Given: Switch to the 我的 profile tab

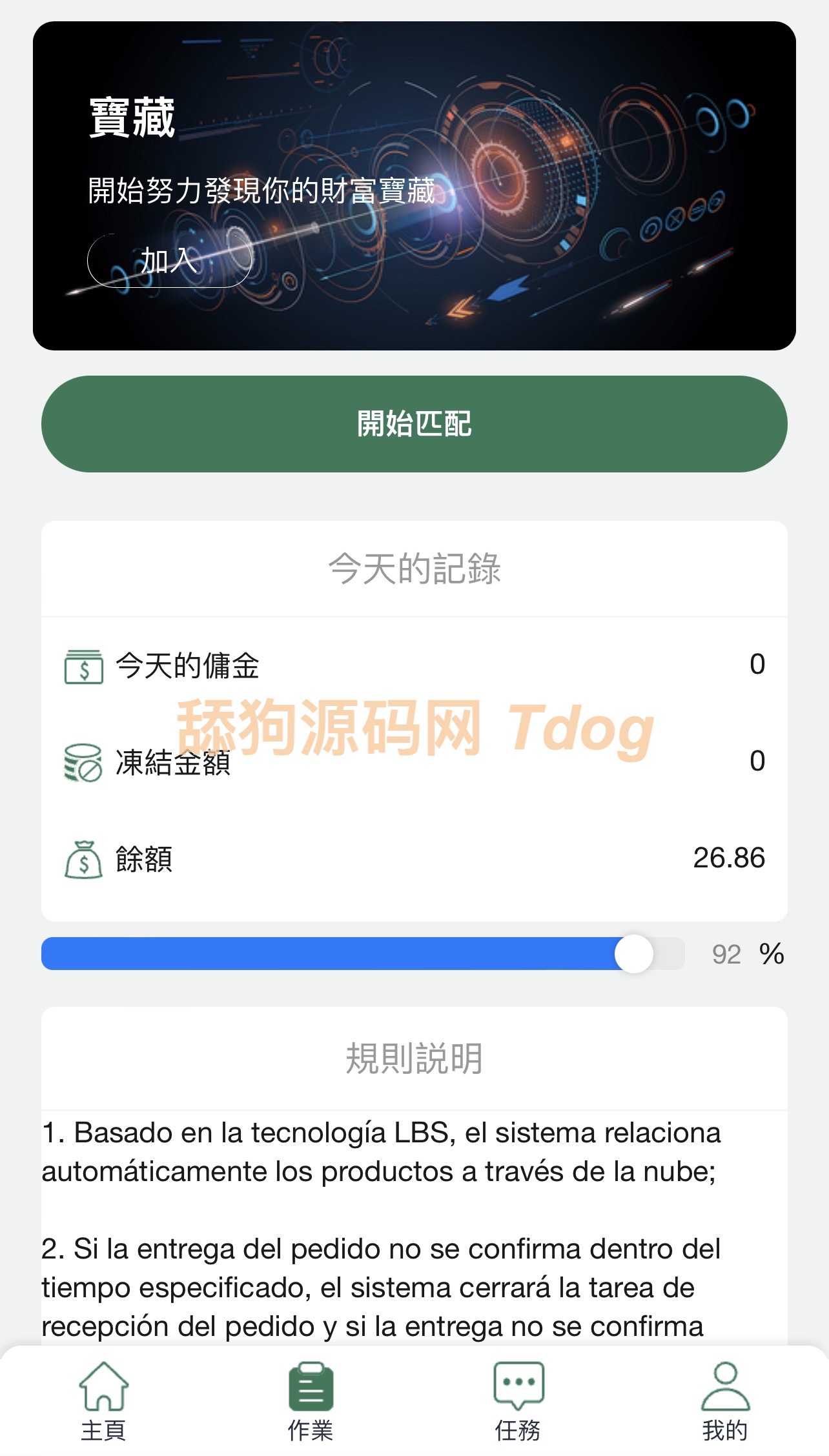Looking at the screenshot, I should [x=725, y=1400].
